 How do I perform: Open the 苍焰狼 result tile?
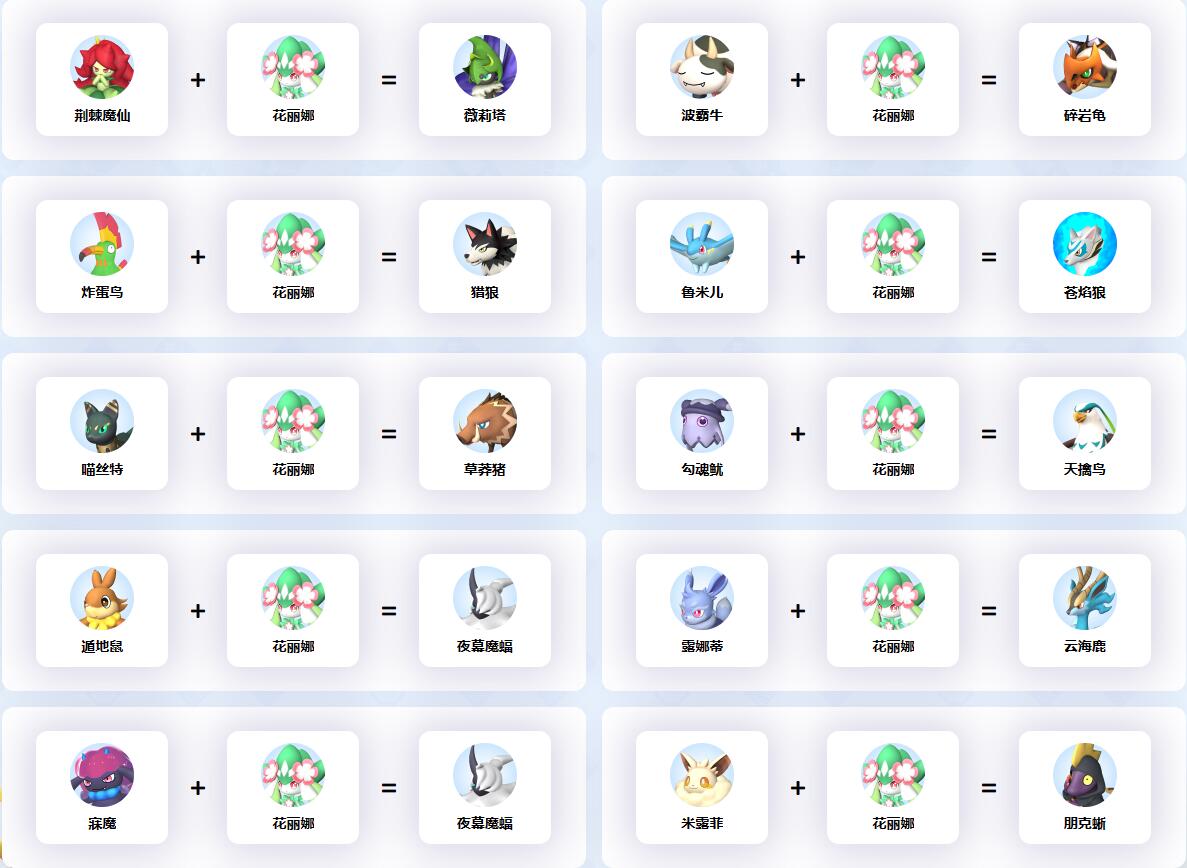(x=1085, y=256)
